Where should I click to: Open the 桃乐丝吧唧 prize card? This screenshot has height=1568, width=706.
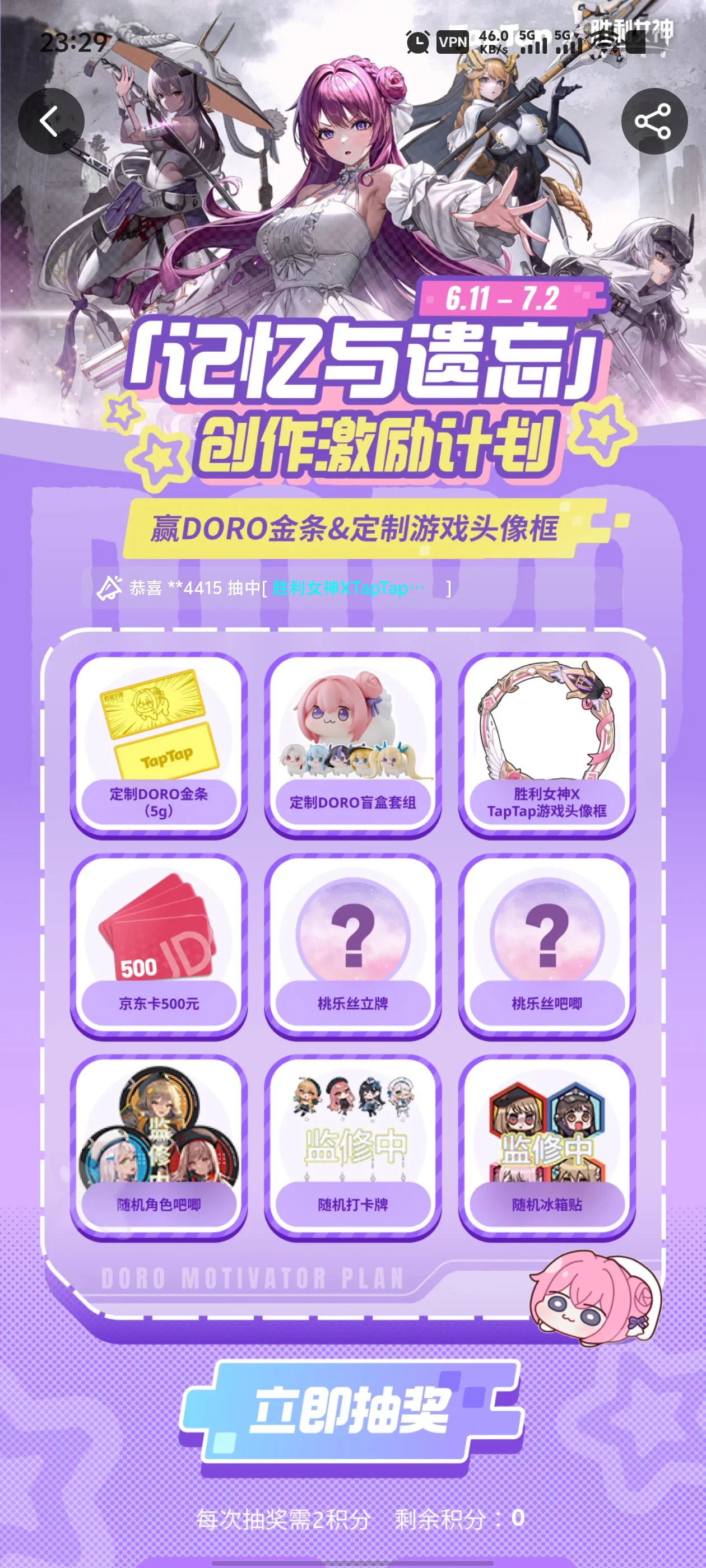546,946
